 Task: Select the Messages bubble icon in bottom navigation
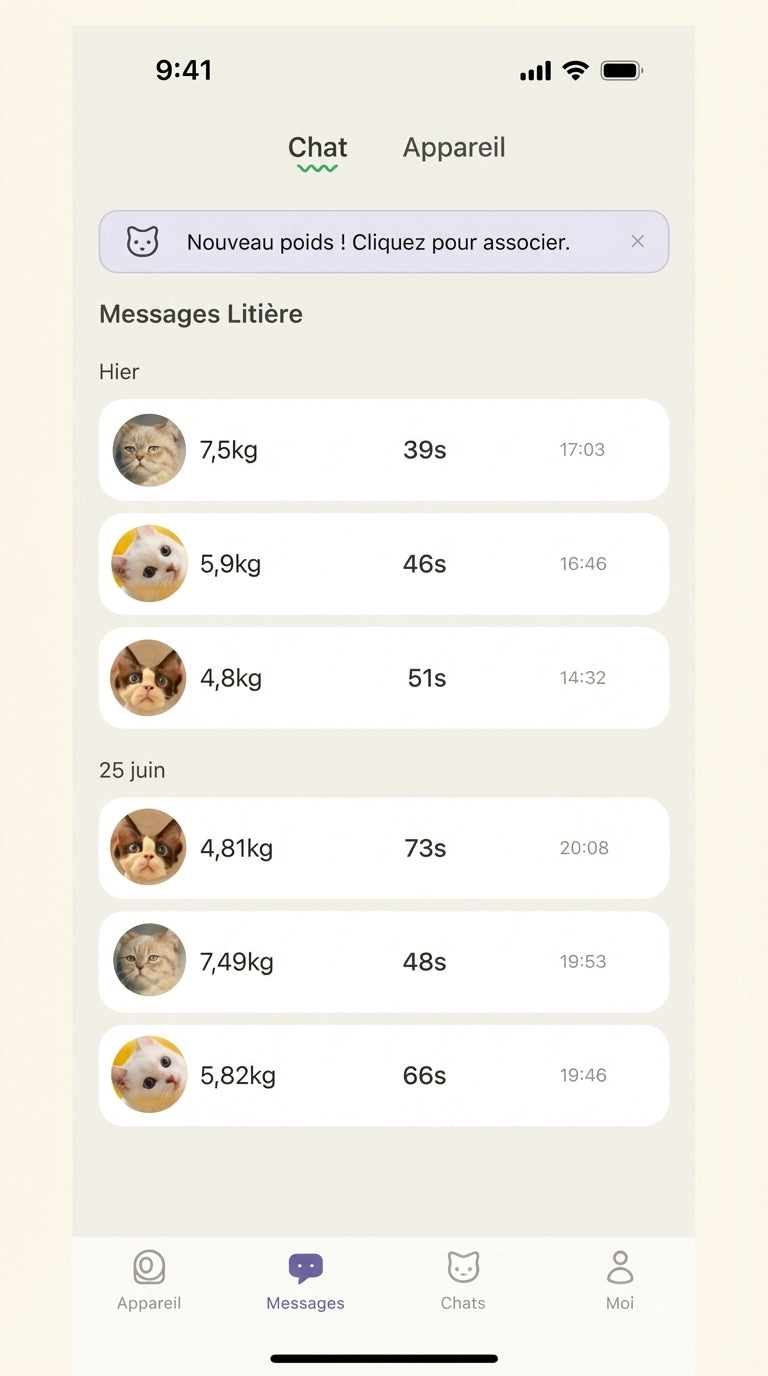305,1268
